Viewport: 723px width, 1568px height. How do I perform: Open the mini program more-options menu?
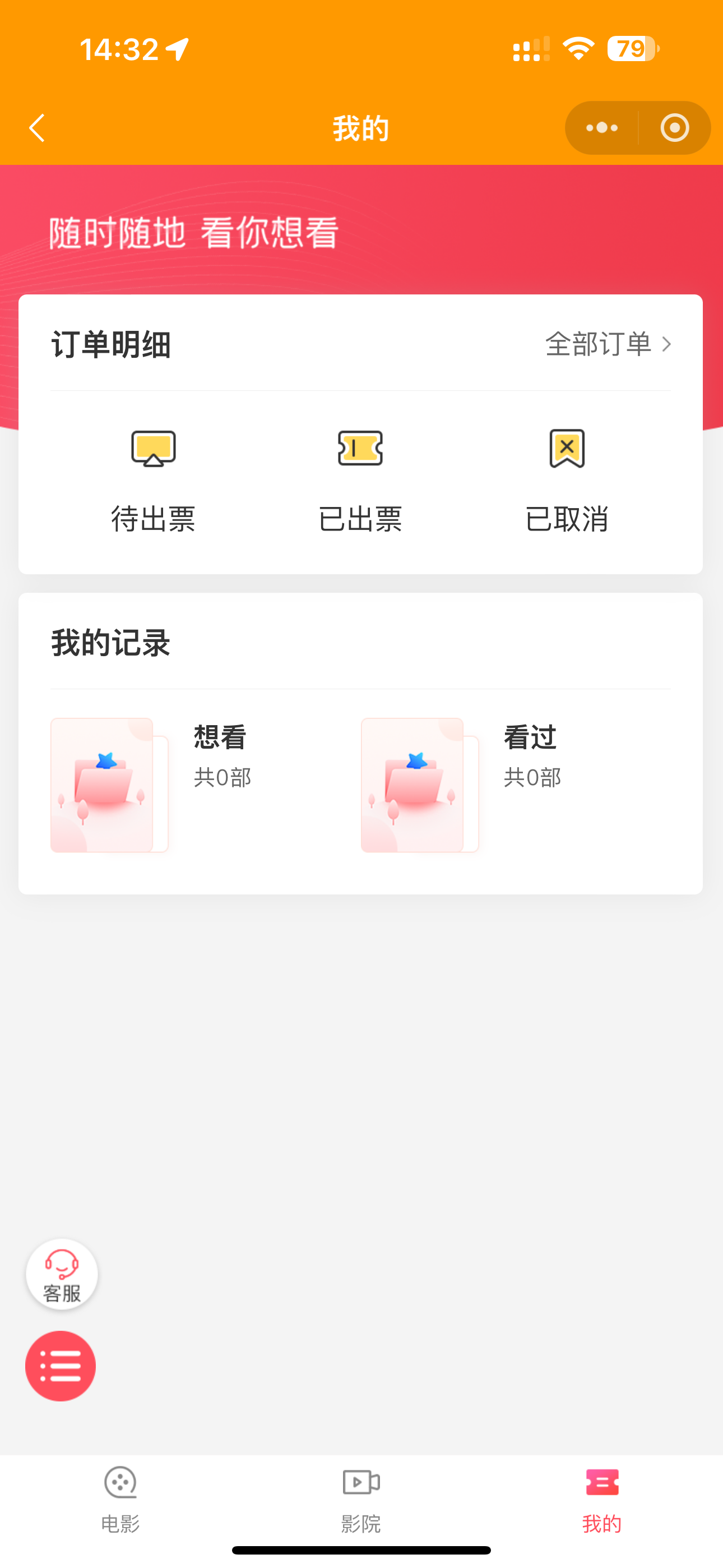coord(602,128)
